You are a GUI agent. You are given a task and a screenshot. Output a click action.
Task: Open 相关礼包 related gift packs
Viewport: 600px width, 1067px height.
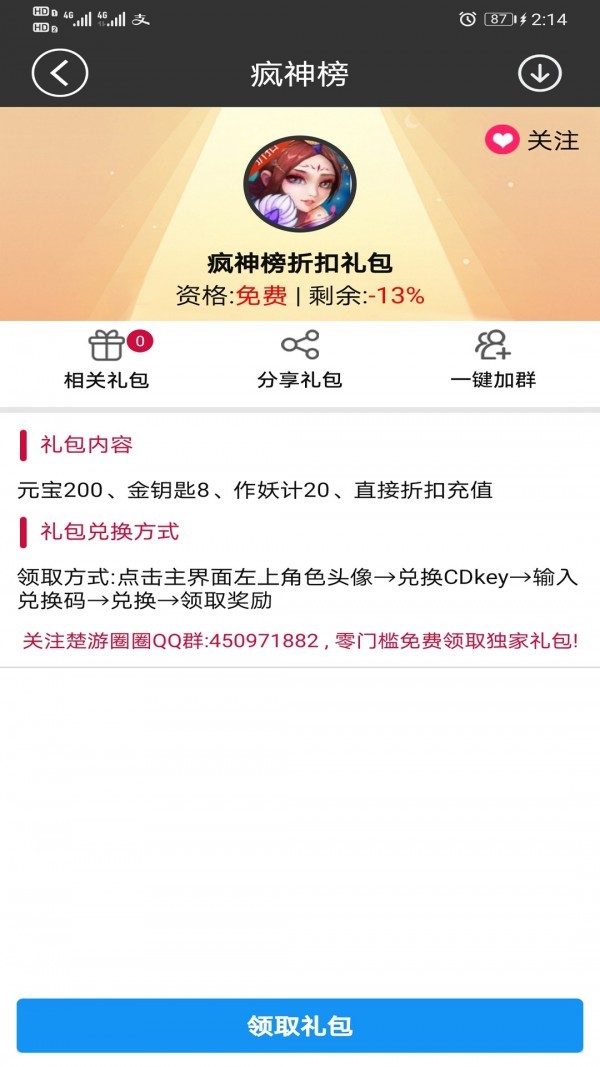[x=106, y=361]
